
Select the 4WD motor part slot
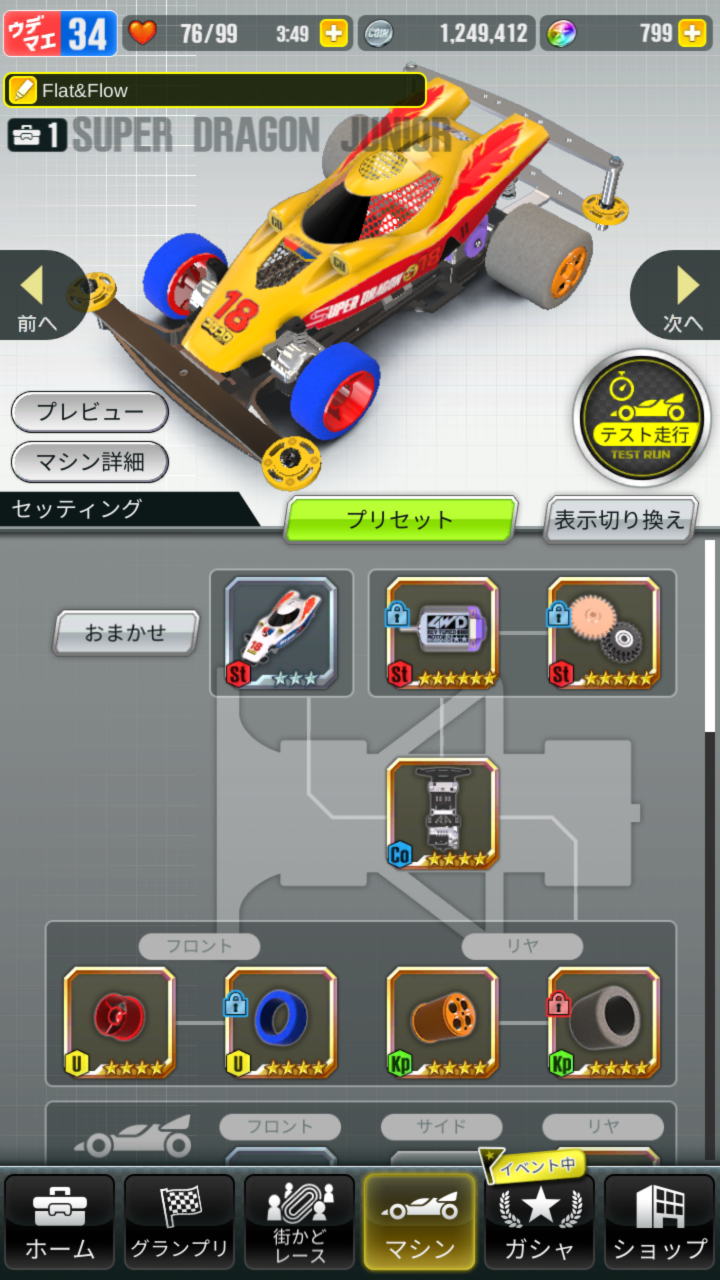tap(442, 633)
